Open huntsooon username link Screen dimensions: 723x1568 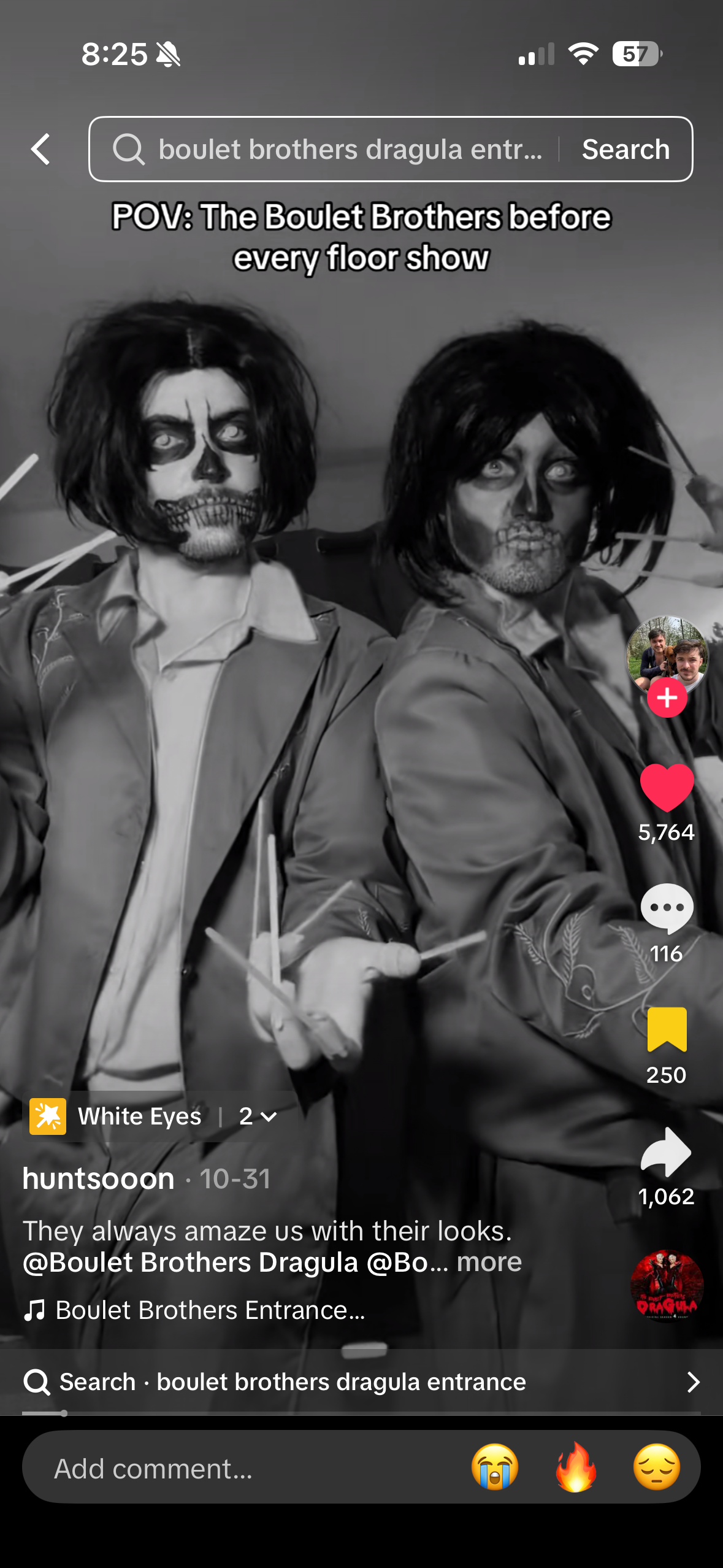click(x=99, y=1178)
